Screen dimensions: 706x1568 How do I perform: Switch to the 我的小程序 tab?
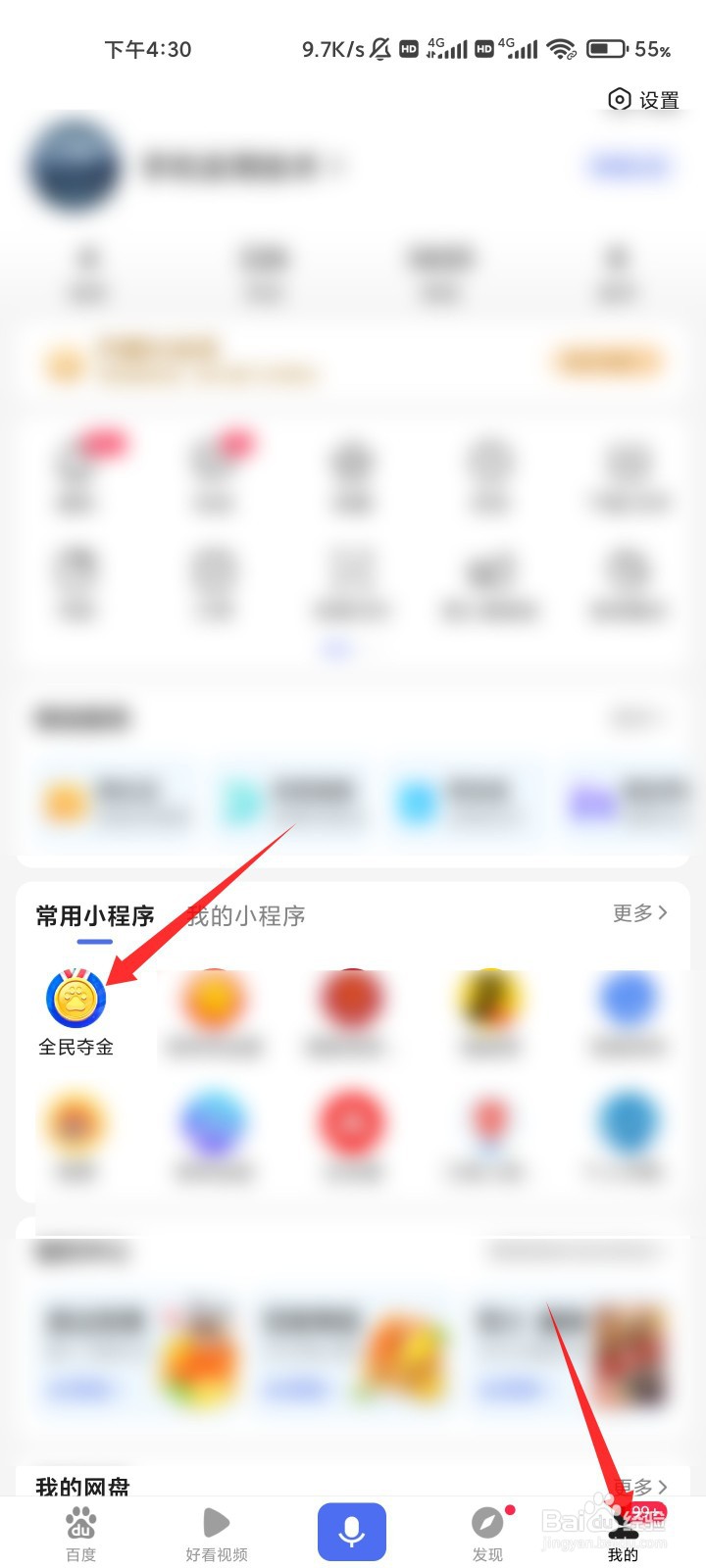(244, 915)
